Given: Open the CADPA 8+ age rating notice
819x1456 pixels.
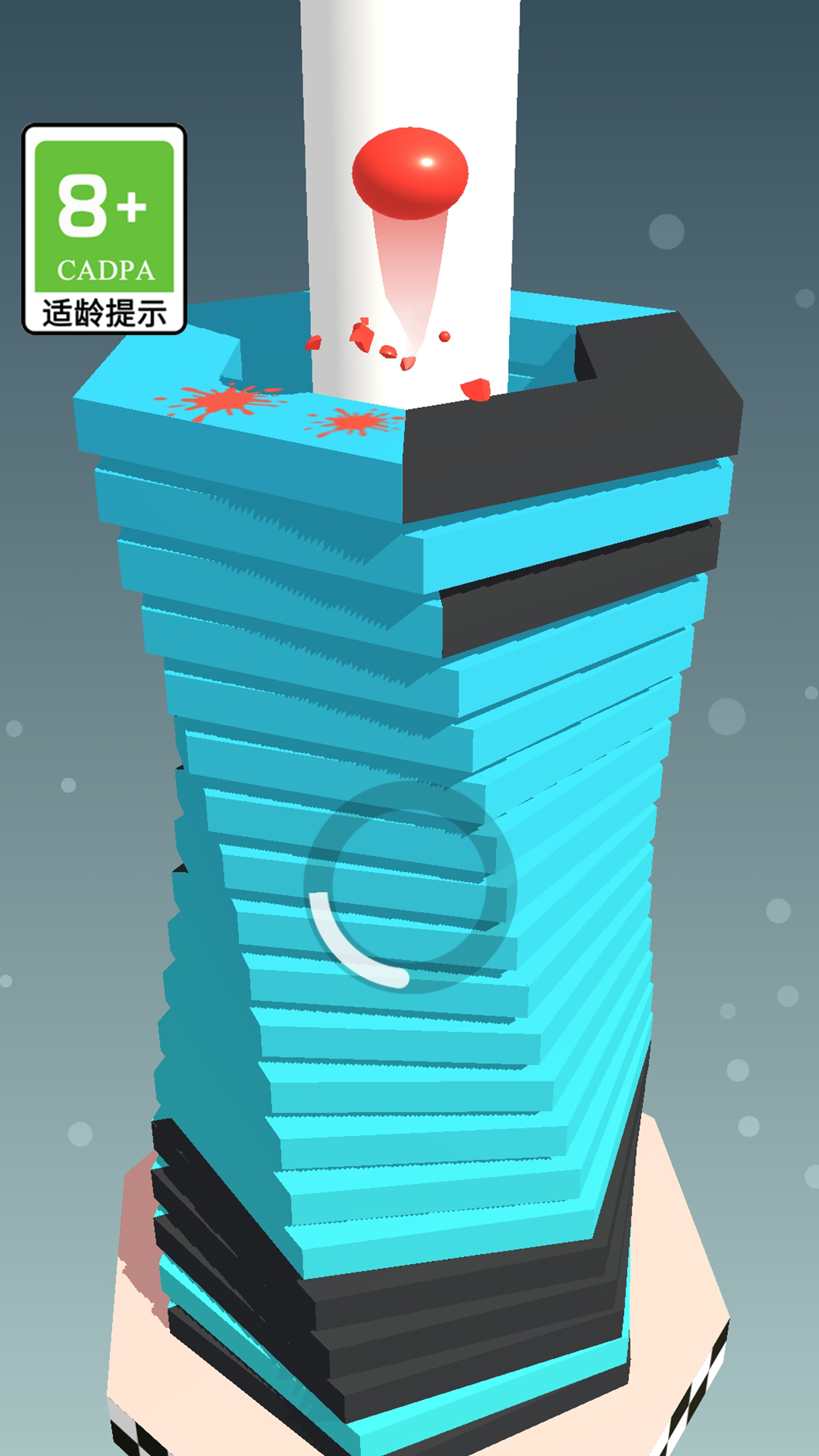Looking at the screenshot, I should click(x=105, y=229).
